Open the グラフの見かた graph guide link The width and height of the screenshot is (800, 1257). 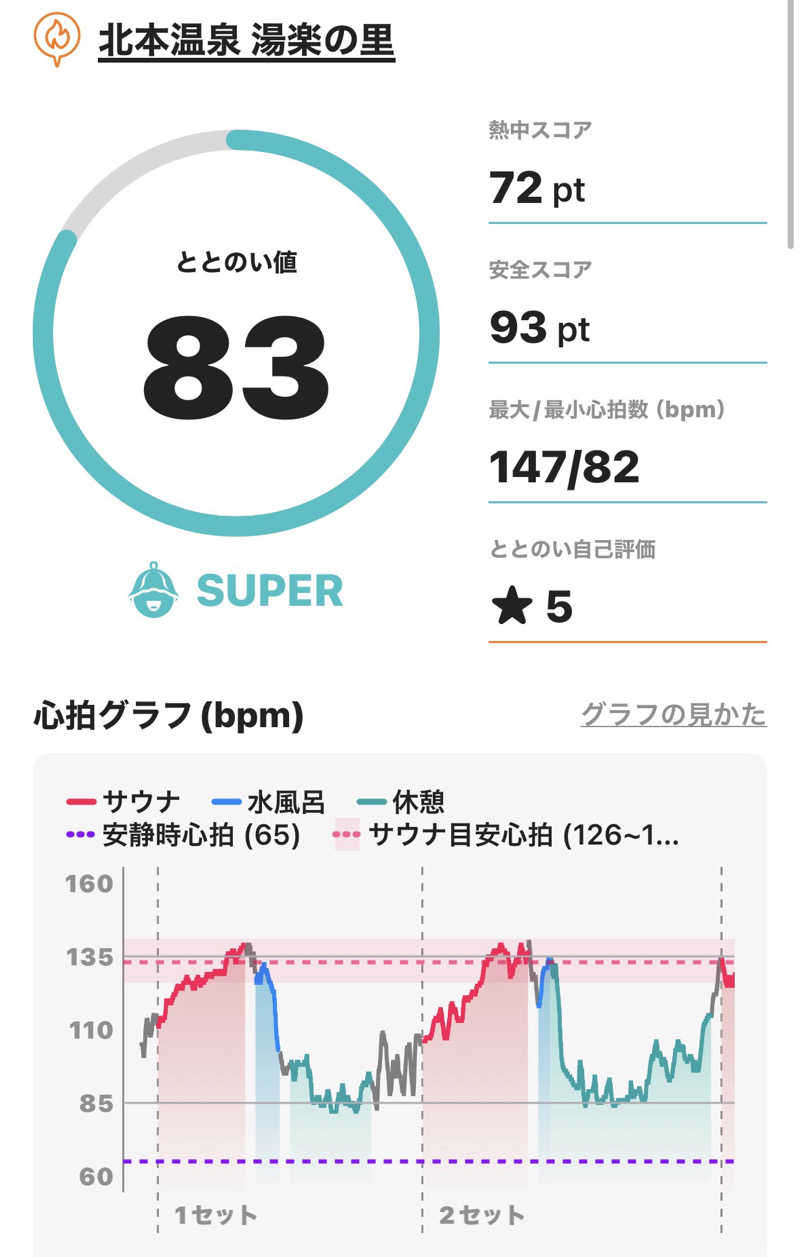coord(673,714)
